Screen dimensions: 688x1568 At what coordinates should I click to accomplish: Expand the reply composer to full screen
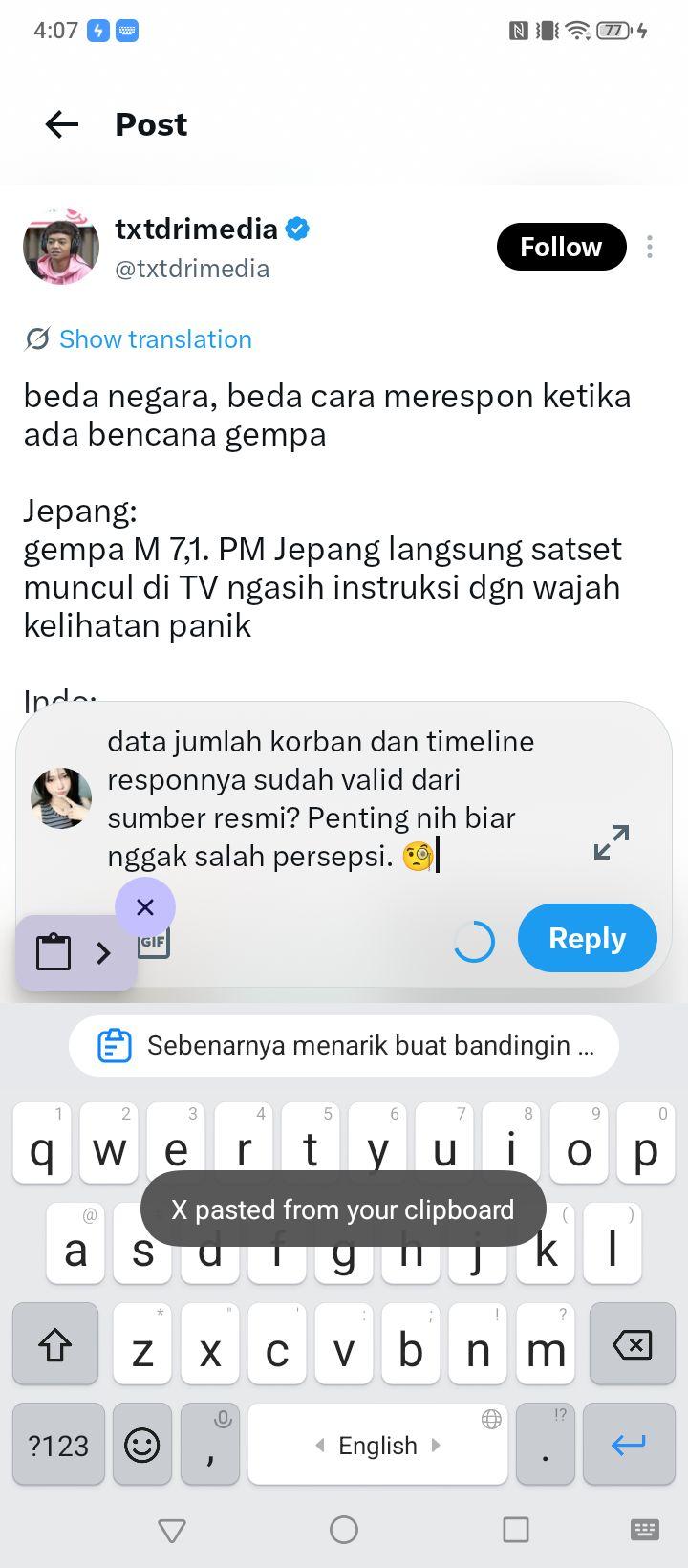click(x=612, y=842)
